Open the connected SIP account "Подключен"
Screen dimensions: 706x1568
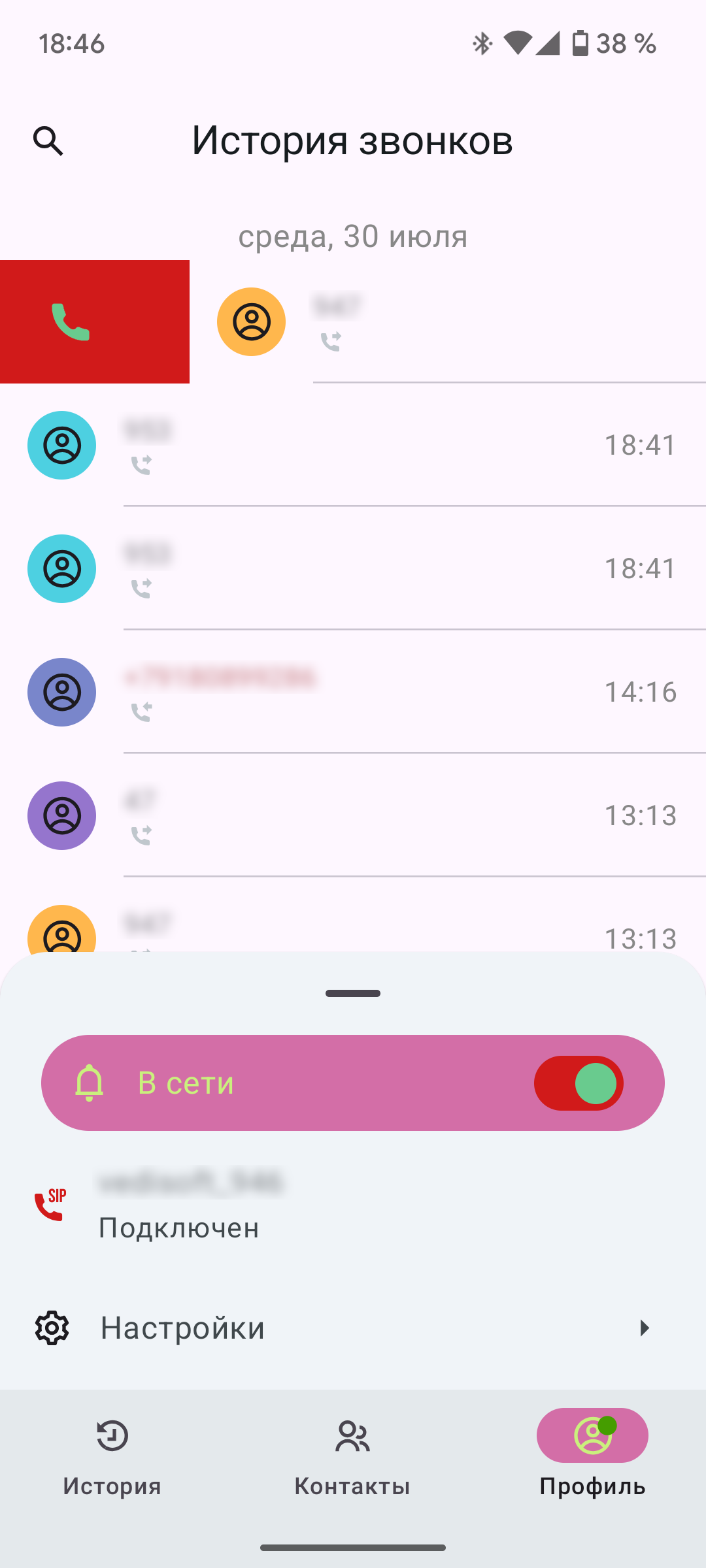coord(190,1205)
